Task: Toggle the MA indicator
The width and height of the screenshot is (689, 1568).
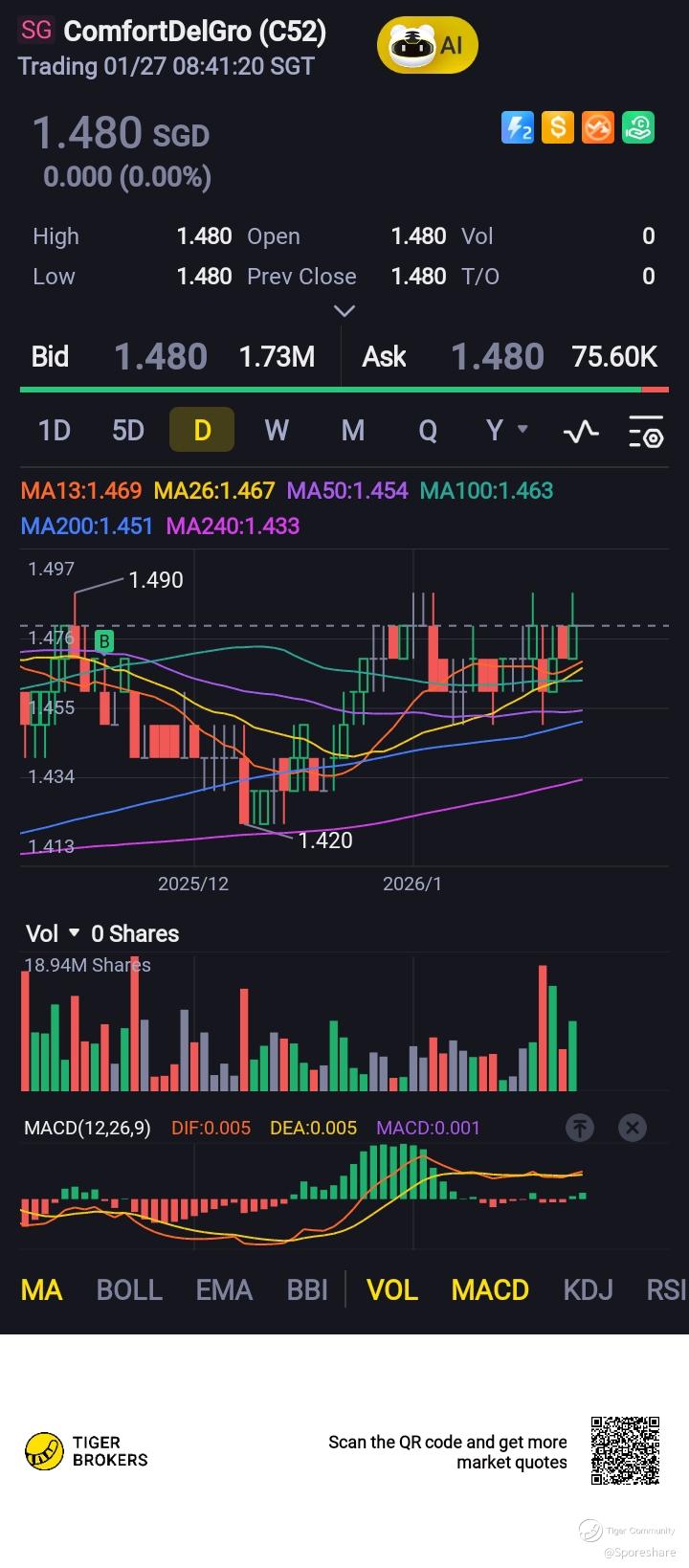Action: pyautogui.click(x=41, y=1289)
